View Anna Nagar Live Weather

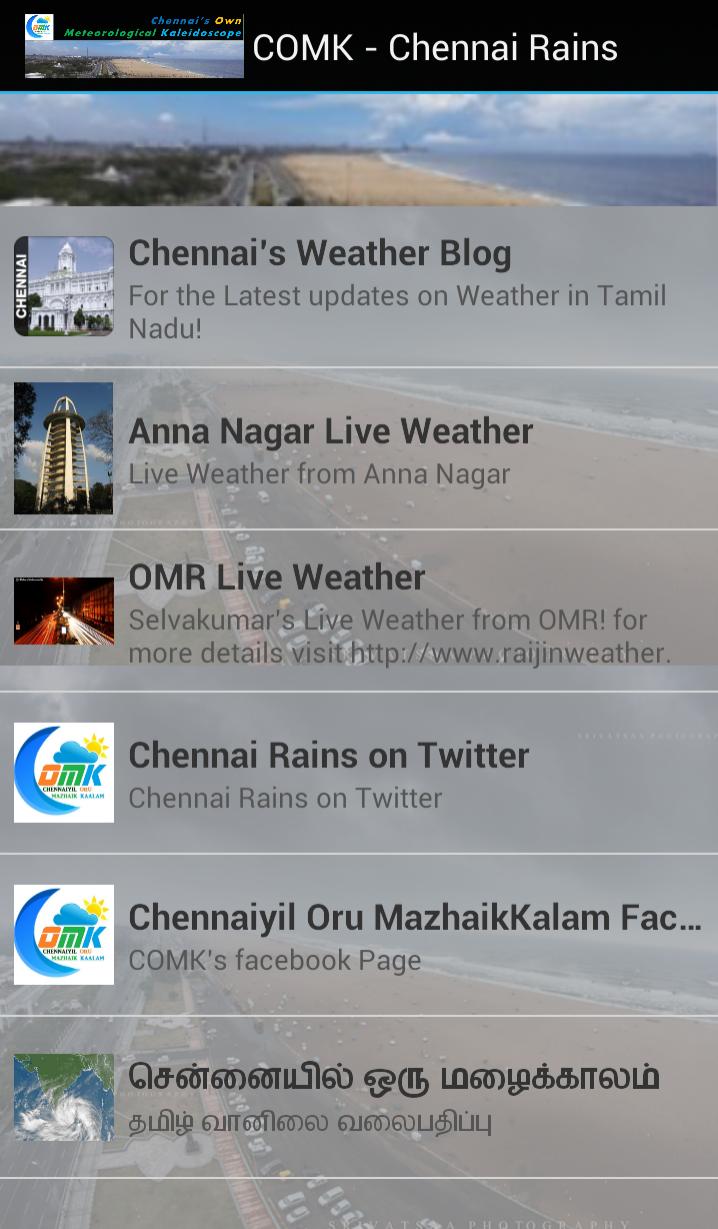point(359,448)
